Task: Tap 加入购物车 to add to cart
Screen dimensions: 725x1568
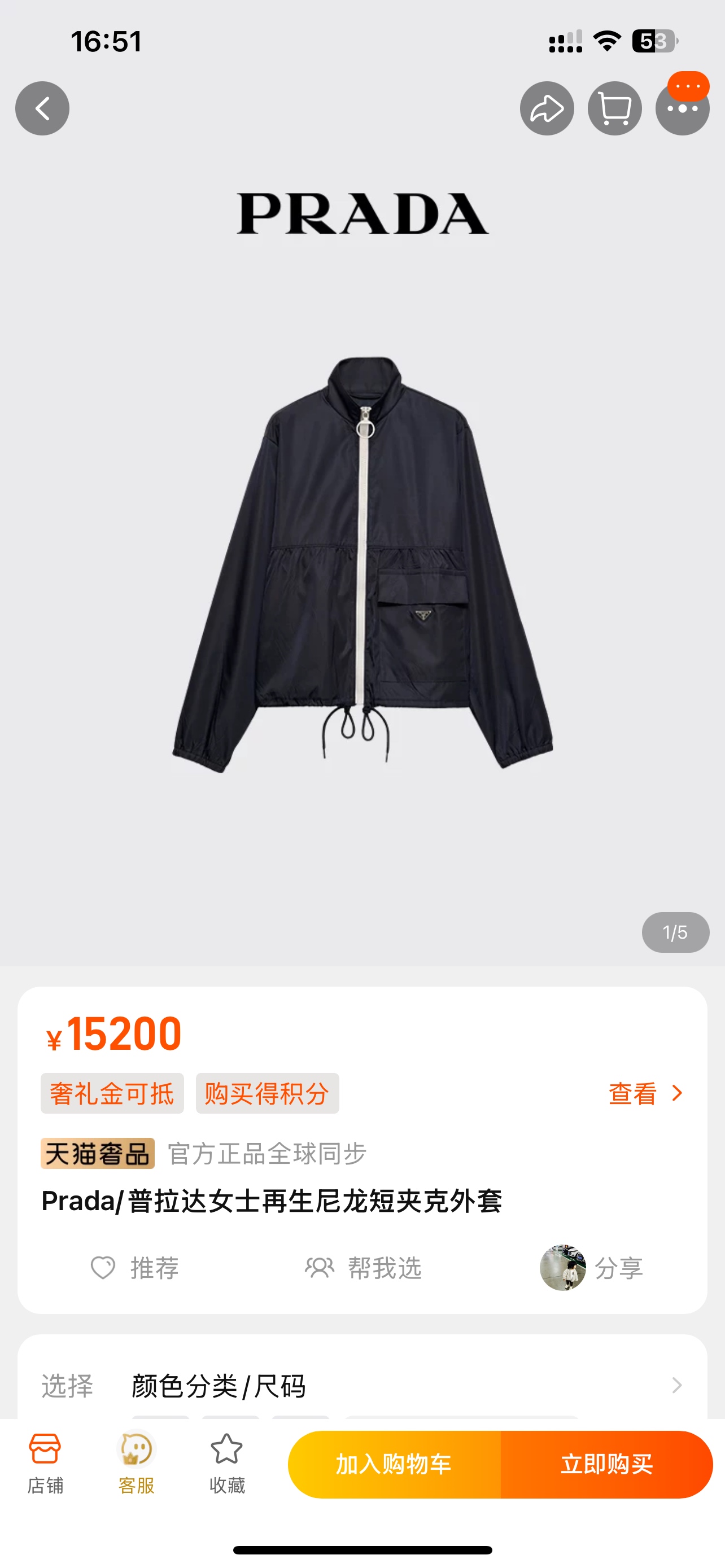Action: 394,1464
